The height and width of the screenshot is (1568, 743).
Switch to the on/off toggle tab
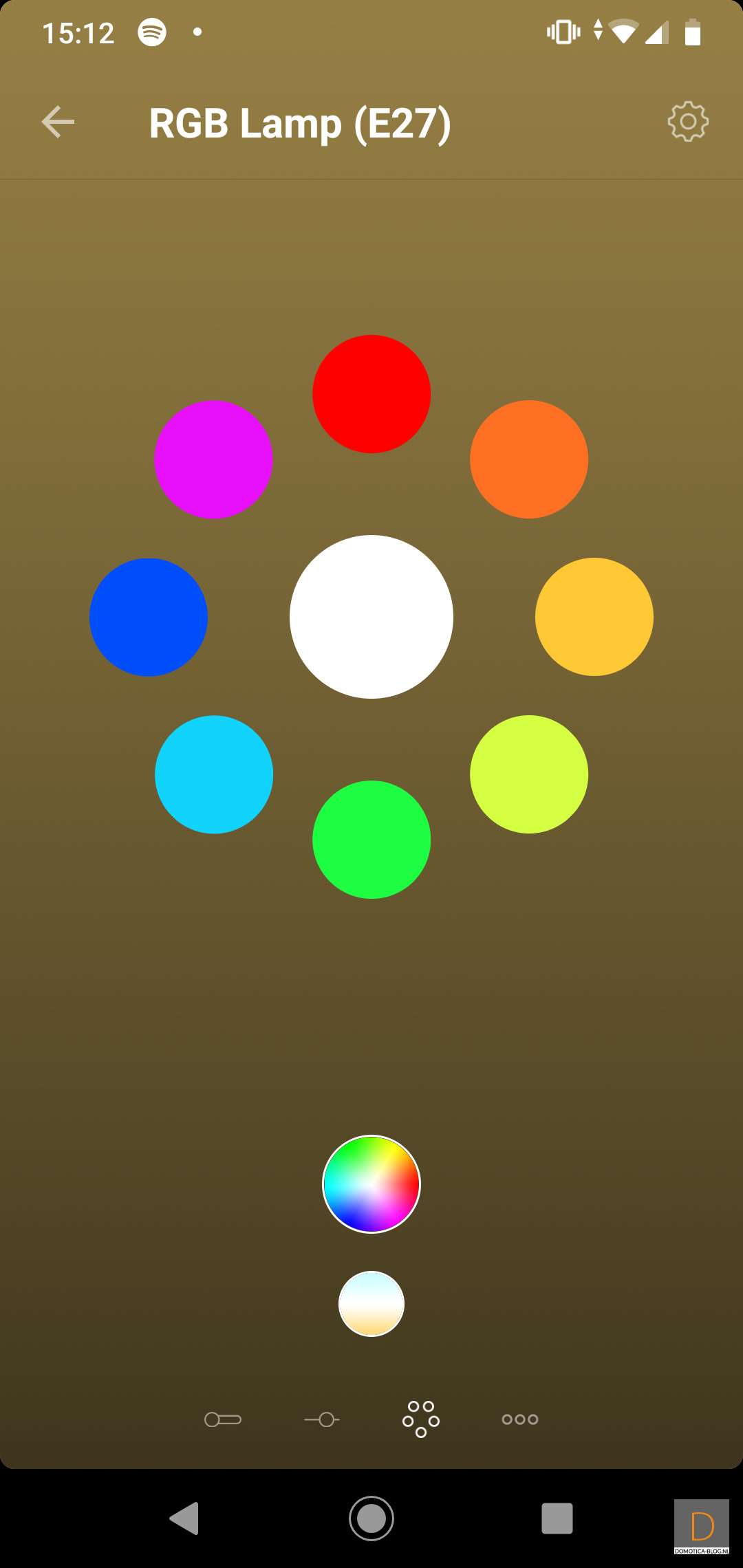223,1419
